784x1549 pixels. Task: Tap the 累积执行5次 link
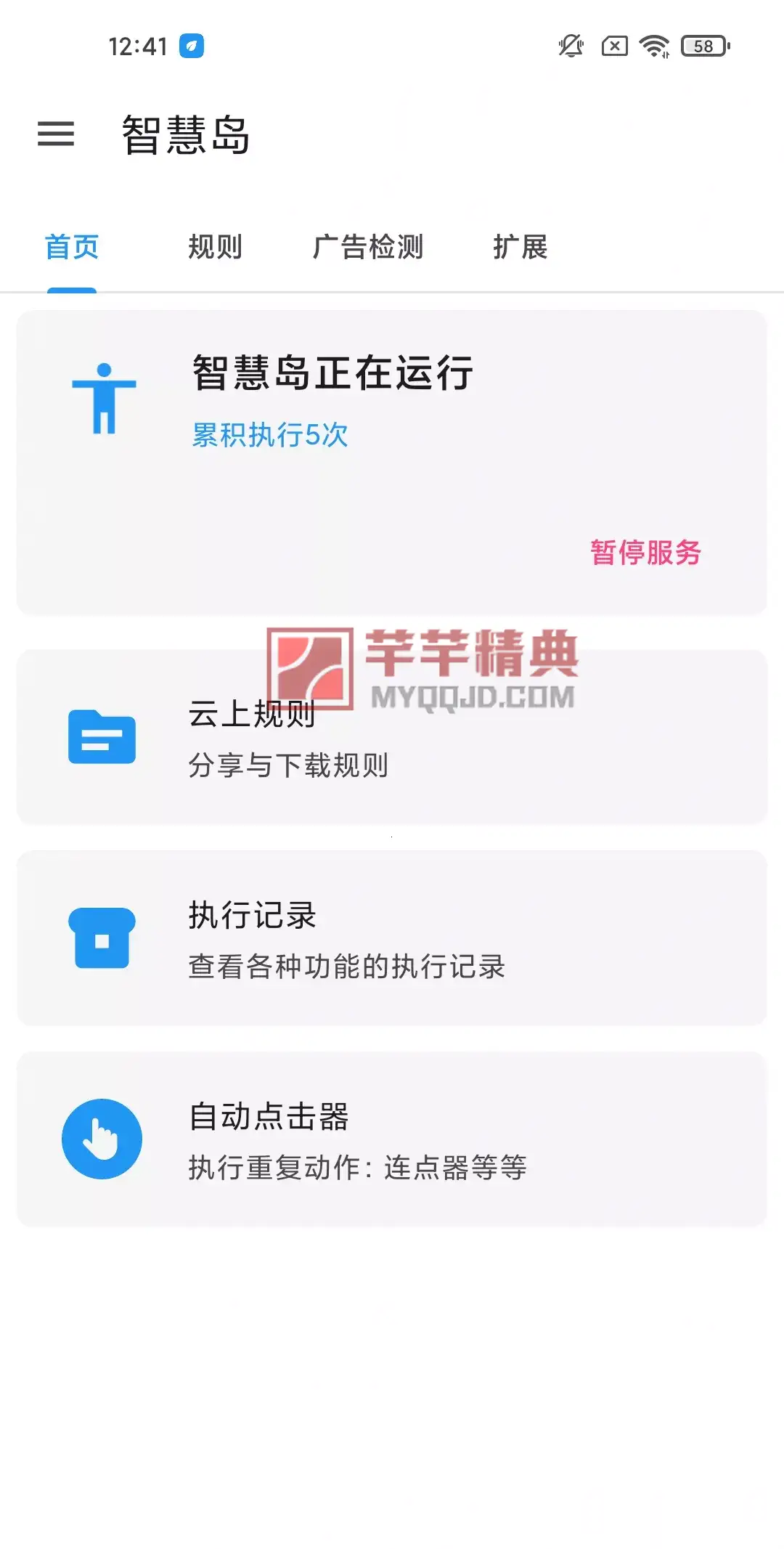269,436
